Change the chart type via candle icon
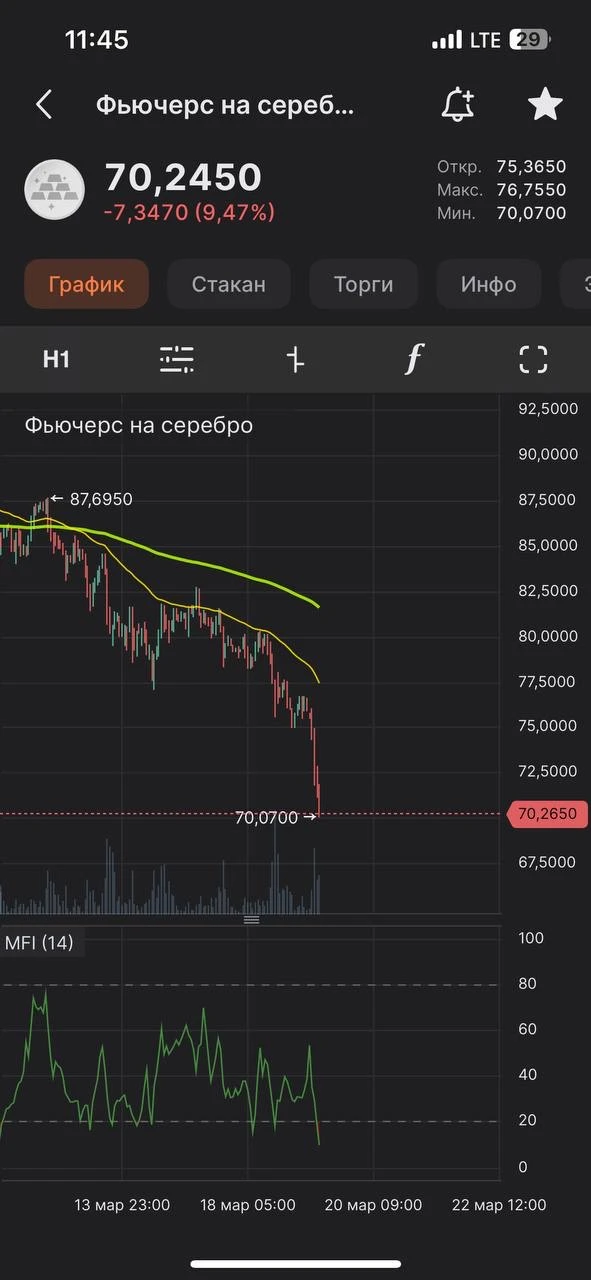This screenshot has width=591, height=1280. click(x=295, y=359)
